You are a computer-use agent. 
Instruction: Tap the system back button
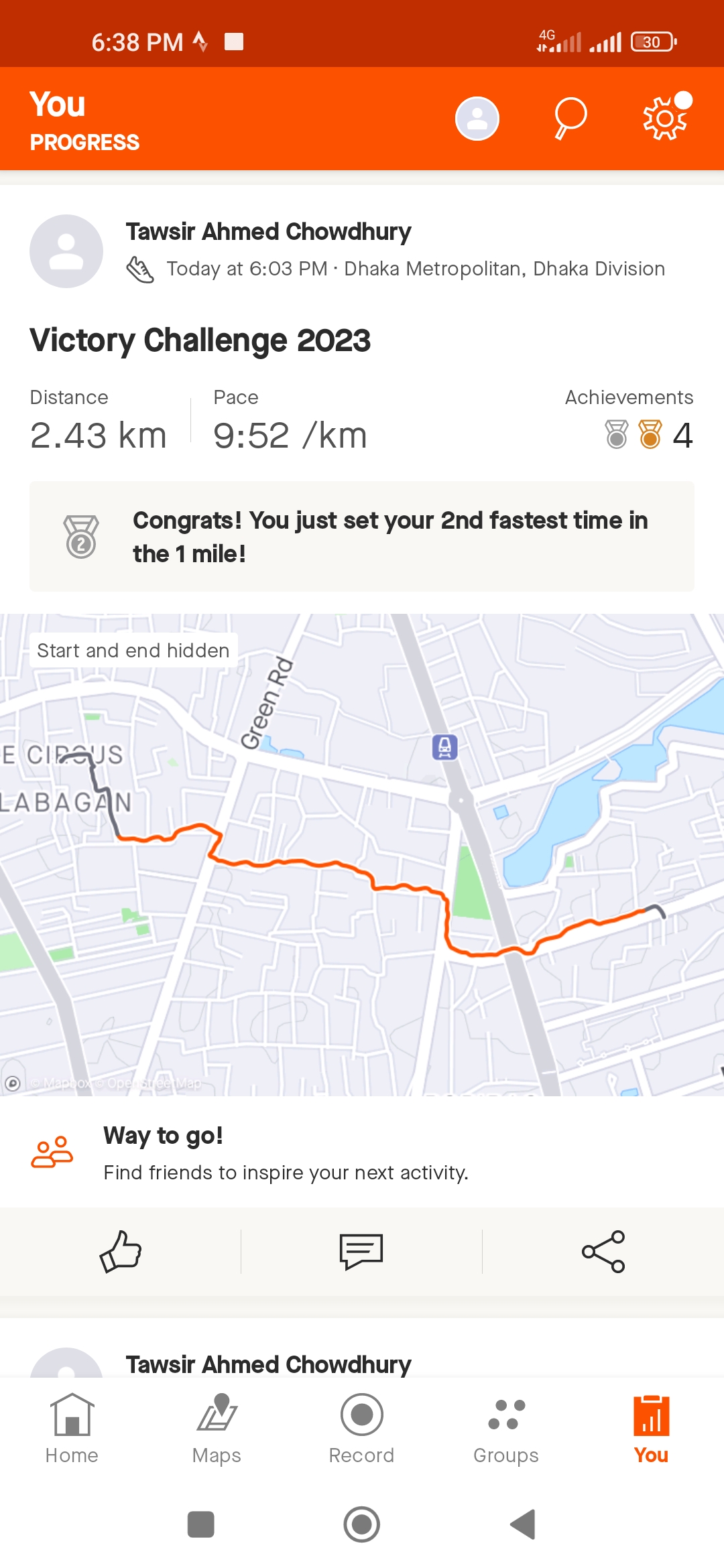coord(523,1524)
